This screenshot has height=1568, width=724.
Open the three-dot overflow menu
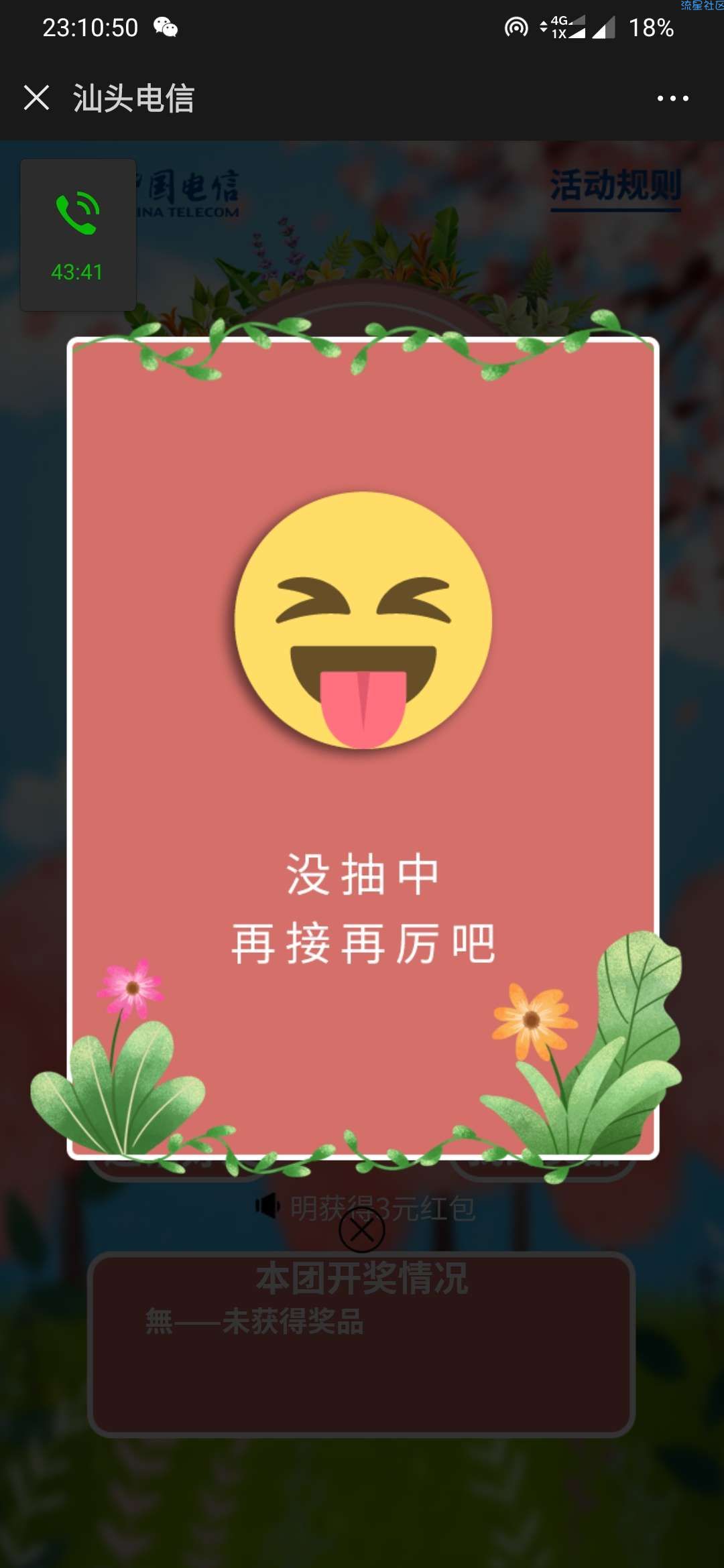coord(672,99)
